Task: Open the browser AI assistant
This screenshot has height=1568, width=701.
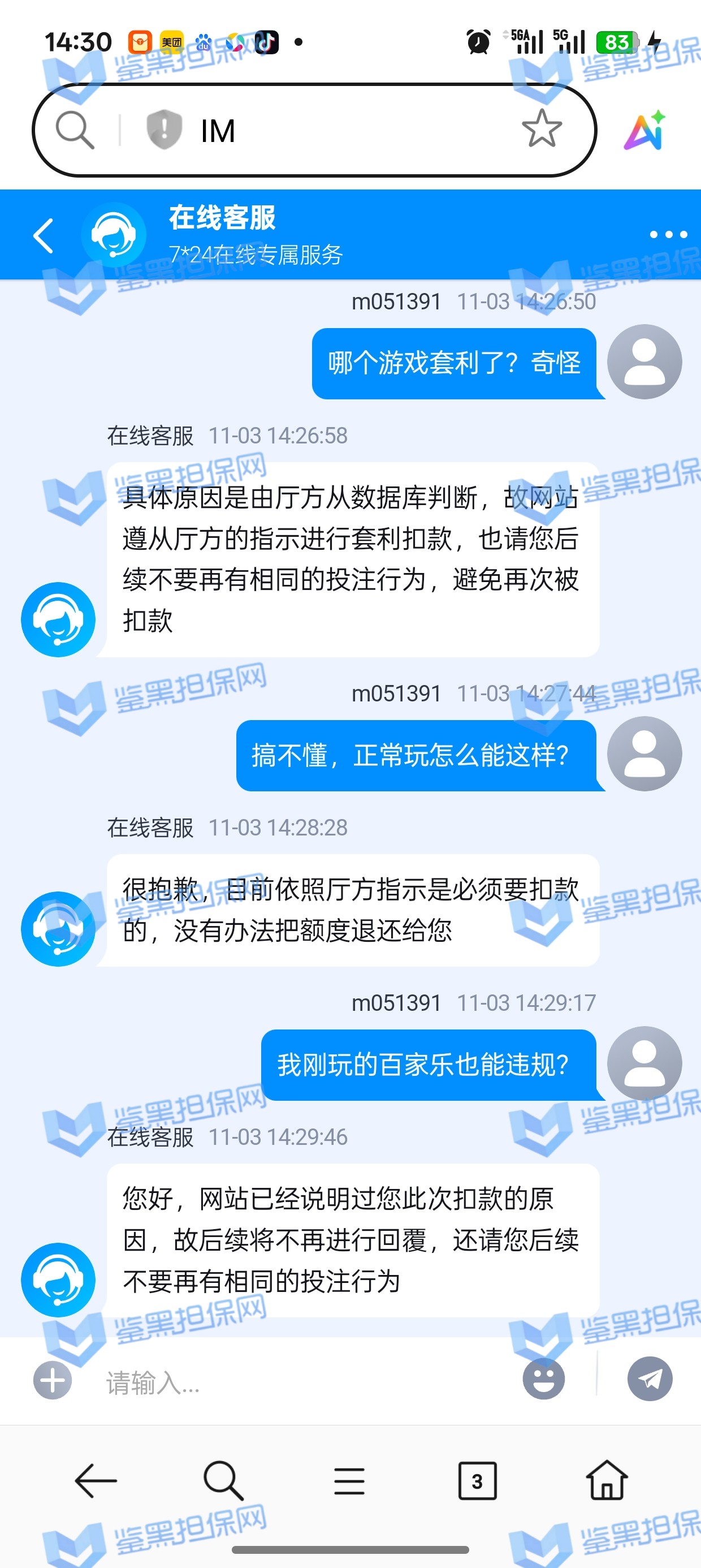Action: coord(645,130)
